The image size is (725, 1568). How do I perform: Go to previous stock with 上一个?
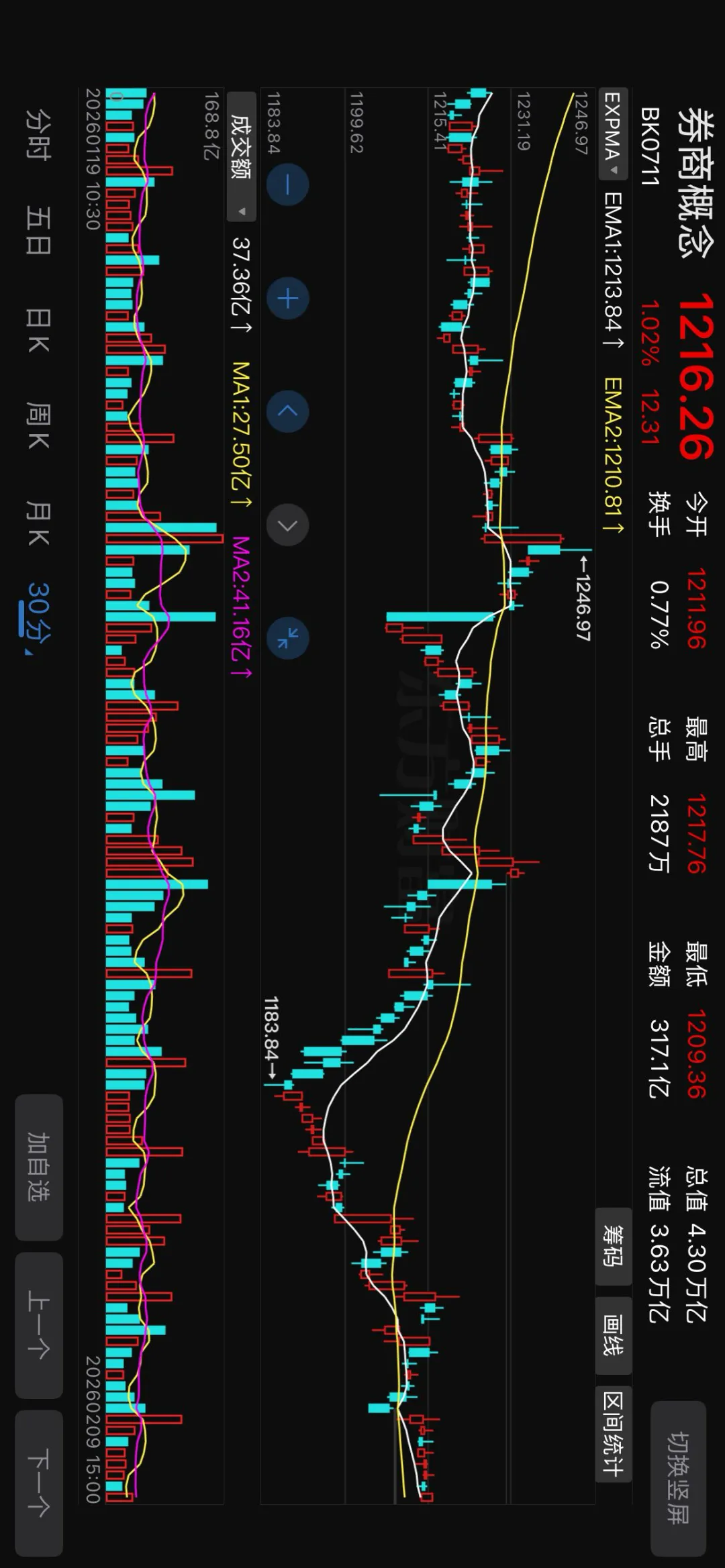[x=39, y=1325]
